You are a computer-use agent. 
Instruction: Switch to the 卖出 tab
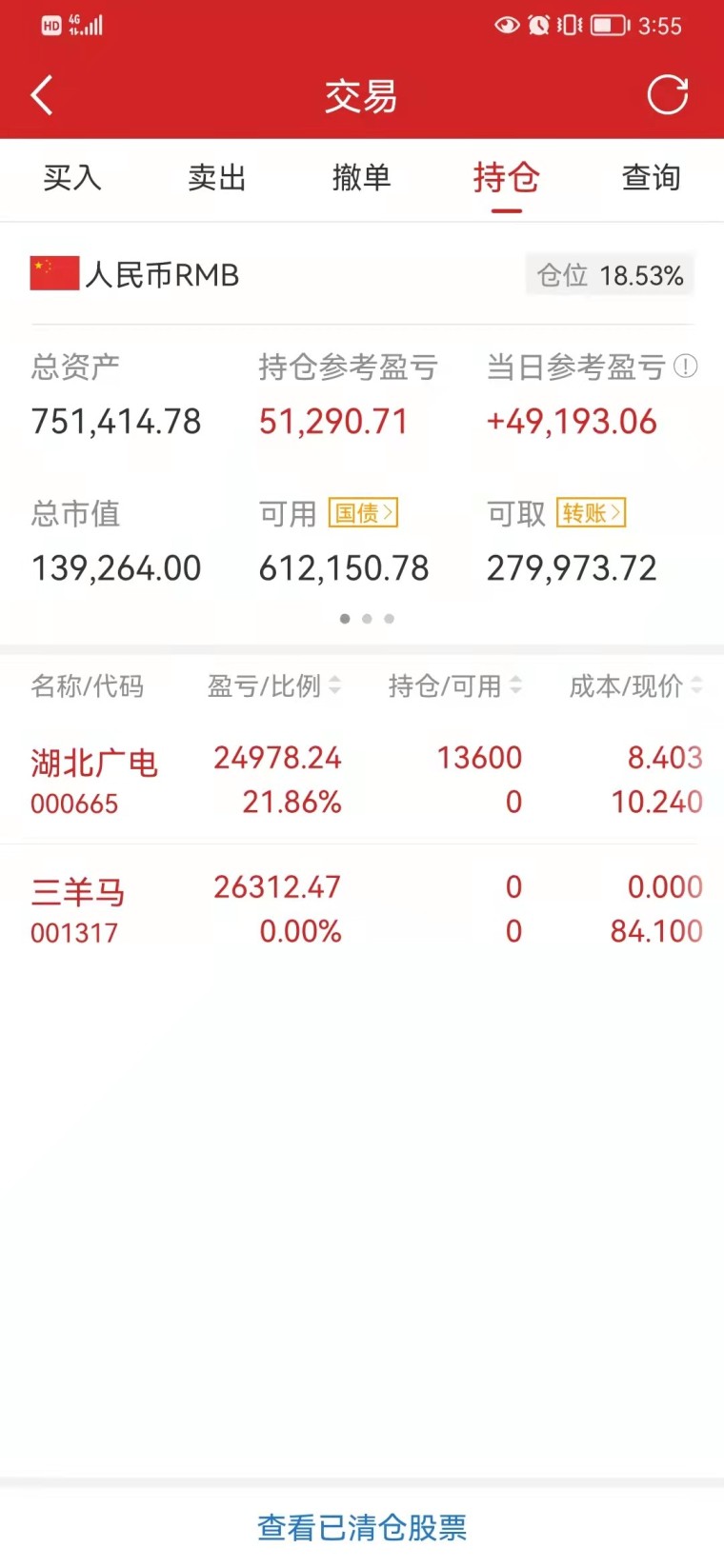pos(217,178)
